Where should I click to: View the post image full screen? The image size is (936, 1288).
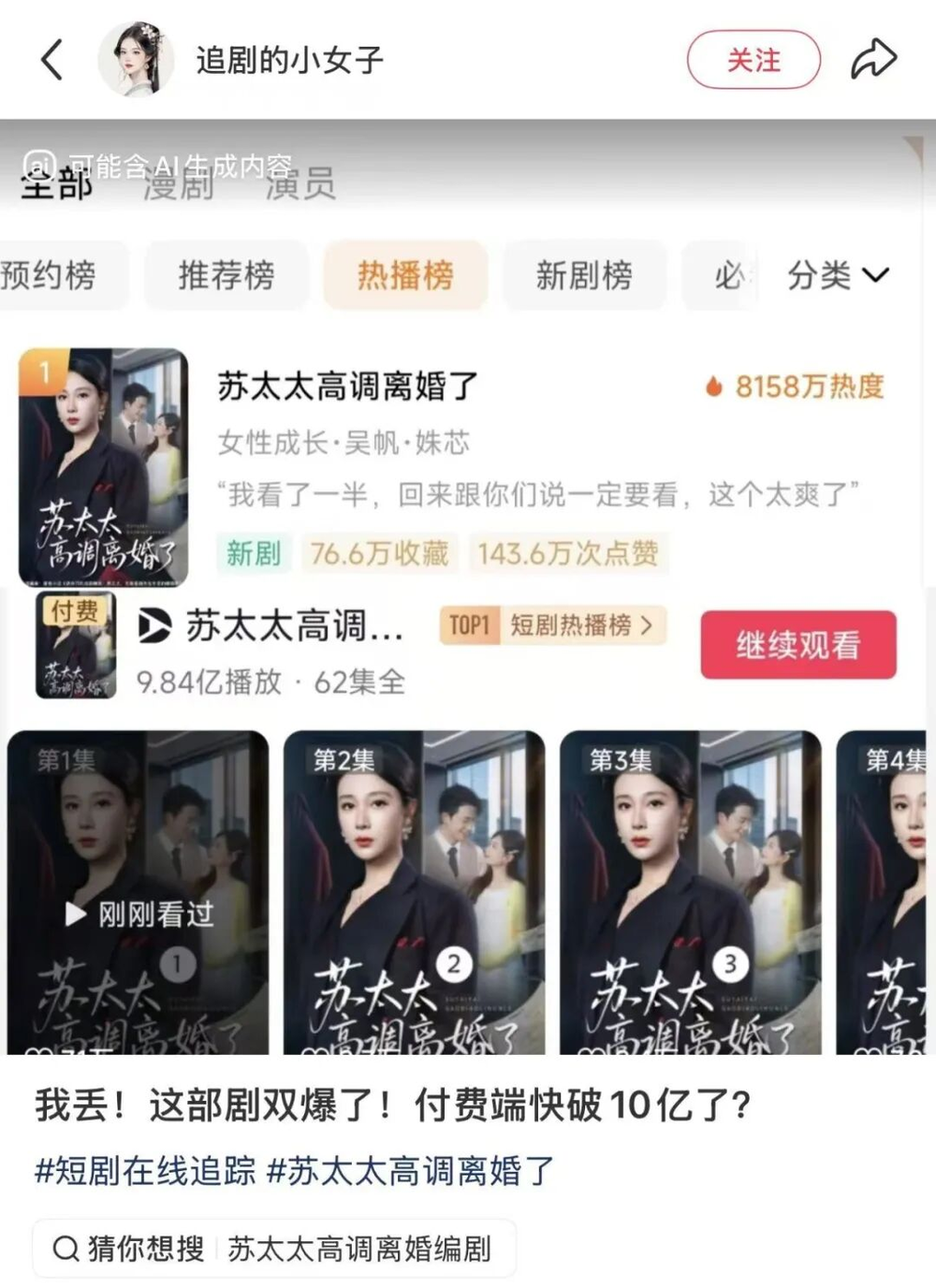coord(468,587)
